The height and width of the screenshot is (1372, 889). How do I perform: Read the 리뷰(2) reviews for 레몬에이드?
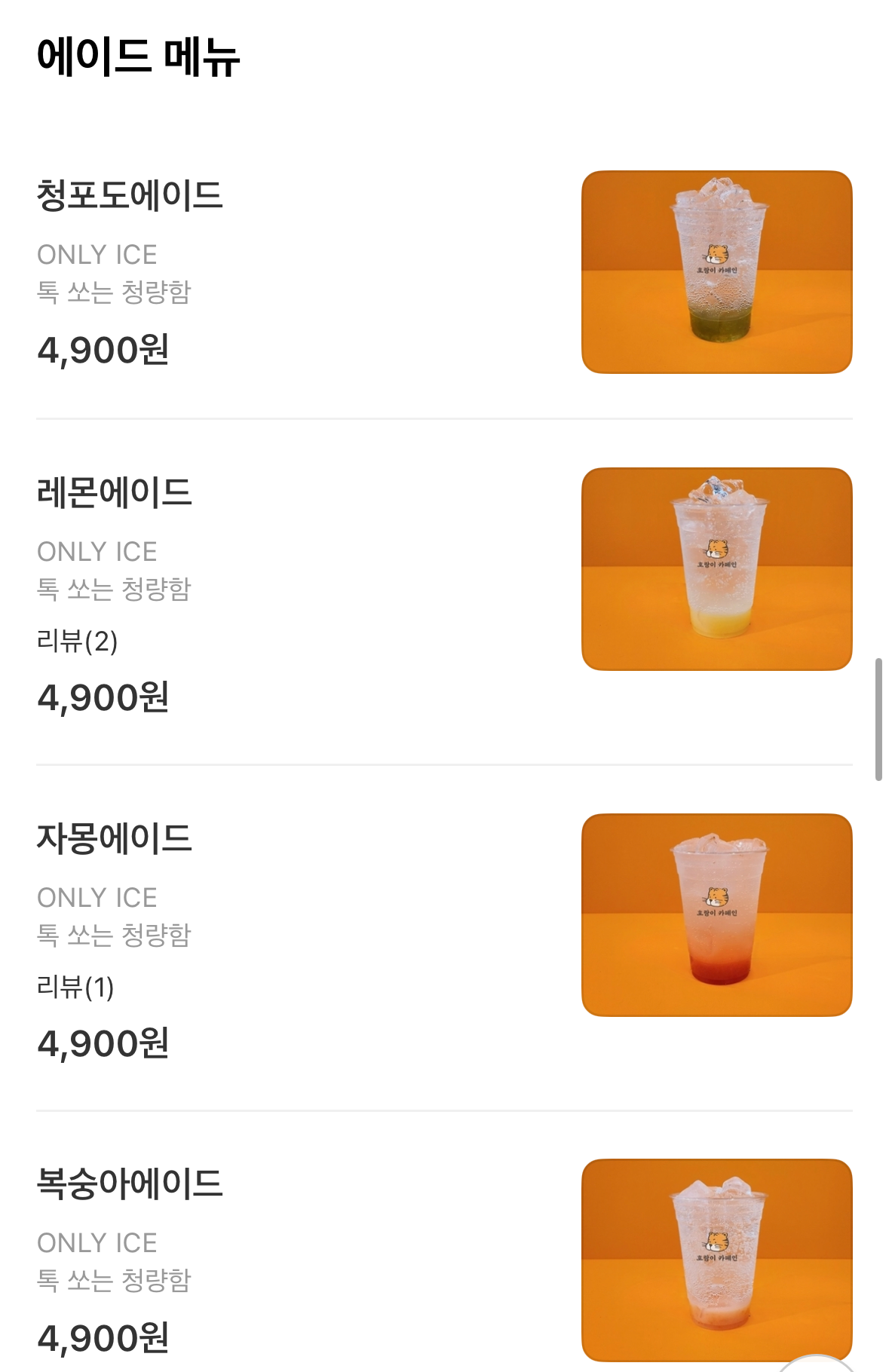(77, 642)
